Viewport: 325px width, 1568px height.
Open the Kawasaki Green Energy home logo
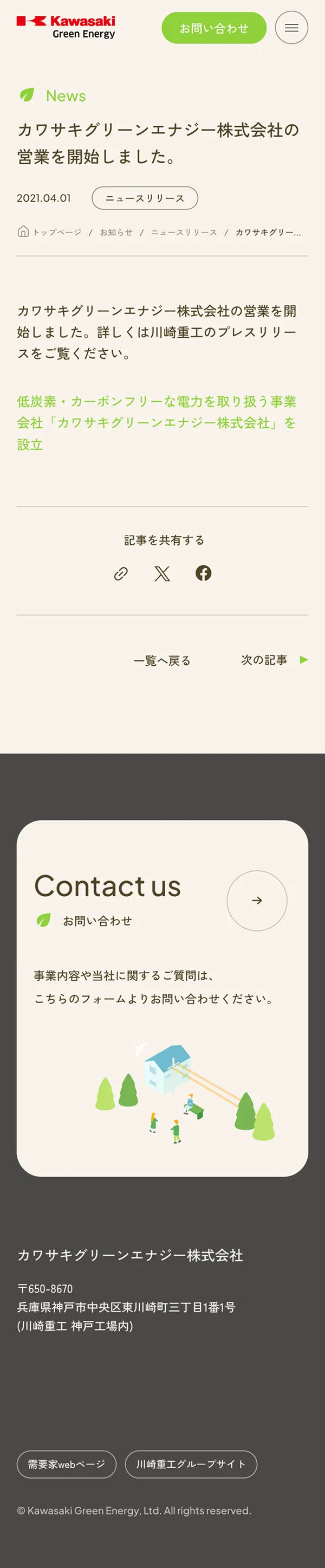(66, 28)
